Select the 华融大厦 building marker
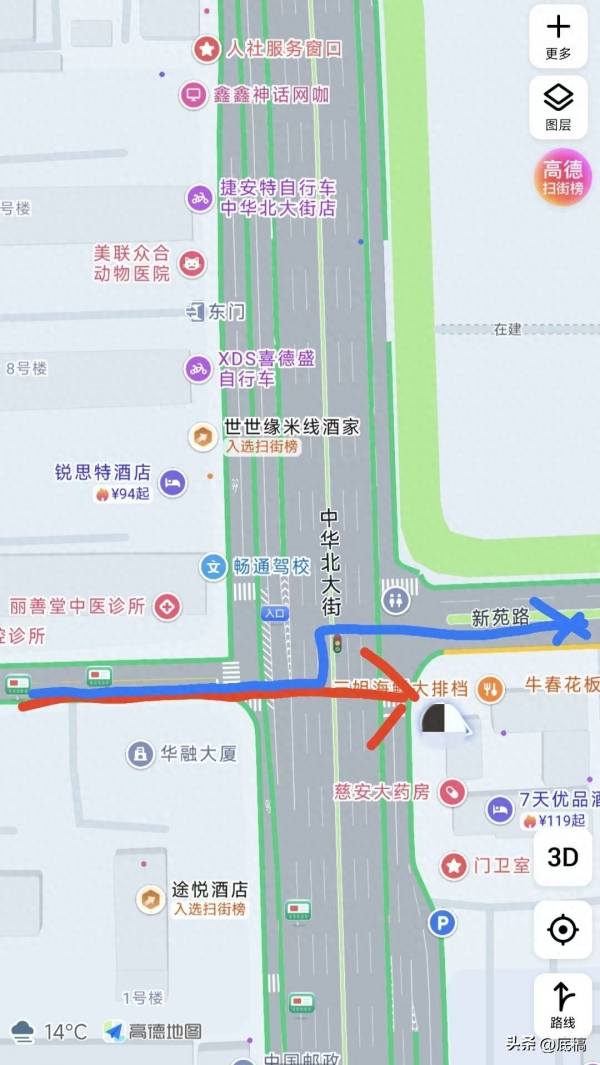600x1065 pixels. 140,754
